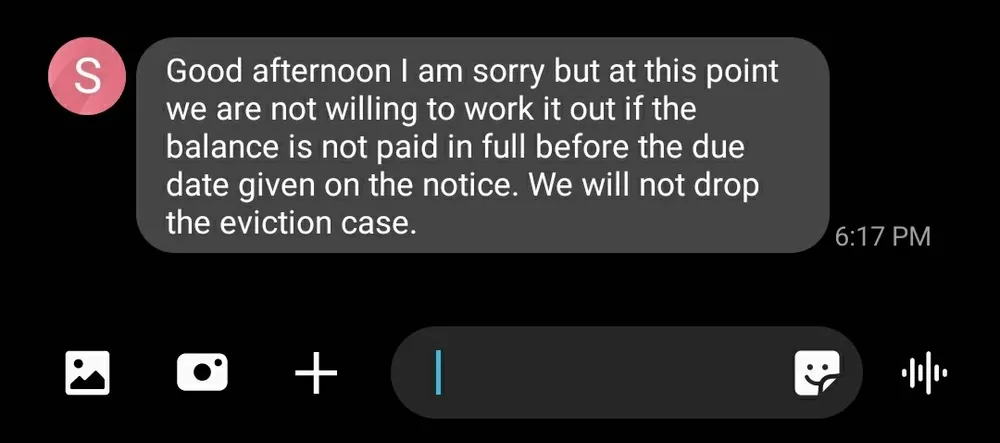Record a voice message
Viewport: 1000px width, 443px height.
[924, 373]
